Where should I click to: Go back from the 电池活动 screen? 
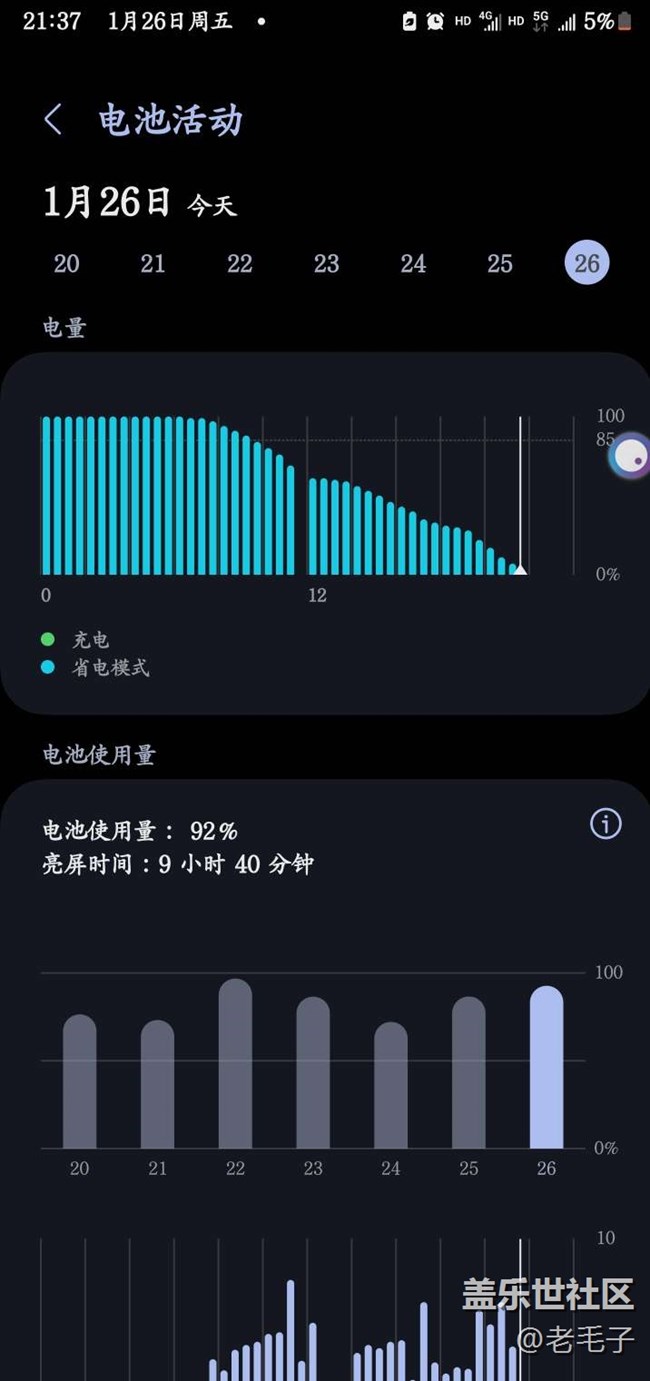coord(53,120)
